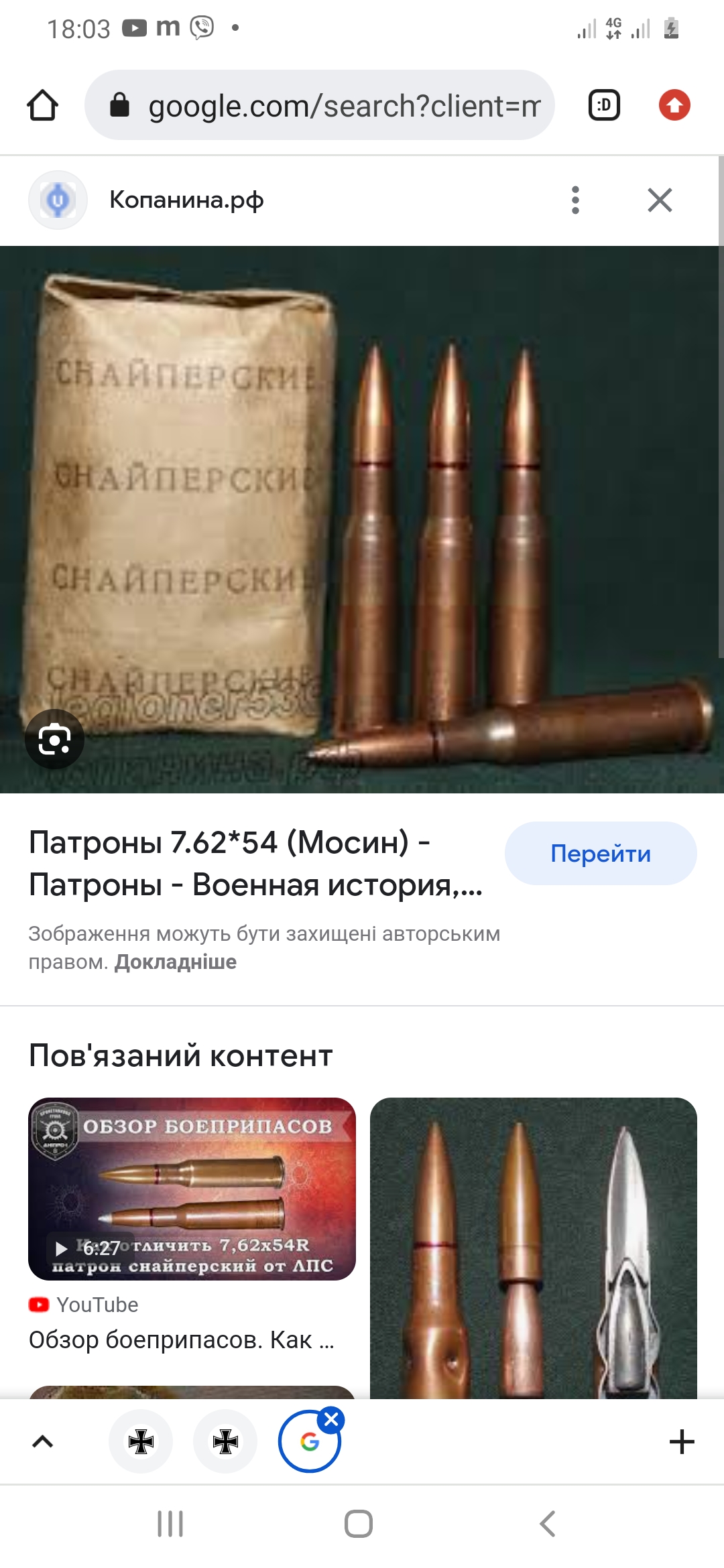Tap the google.com address bar
Screen dimensions: 724x1568
(x=320, y=105)
